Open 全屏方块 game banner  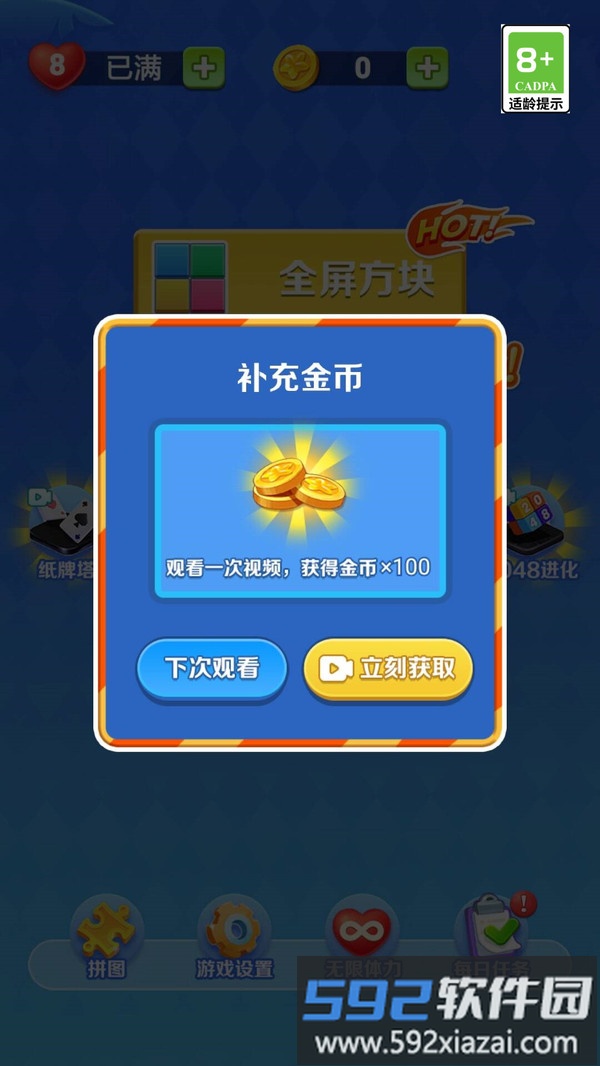pyautogui.click(x=300, y=275)
